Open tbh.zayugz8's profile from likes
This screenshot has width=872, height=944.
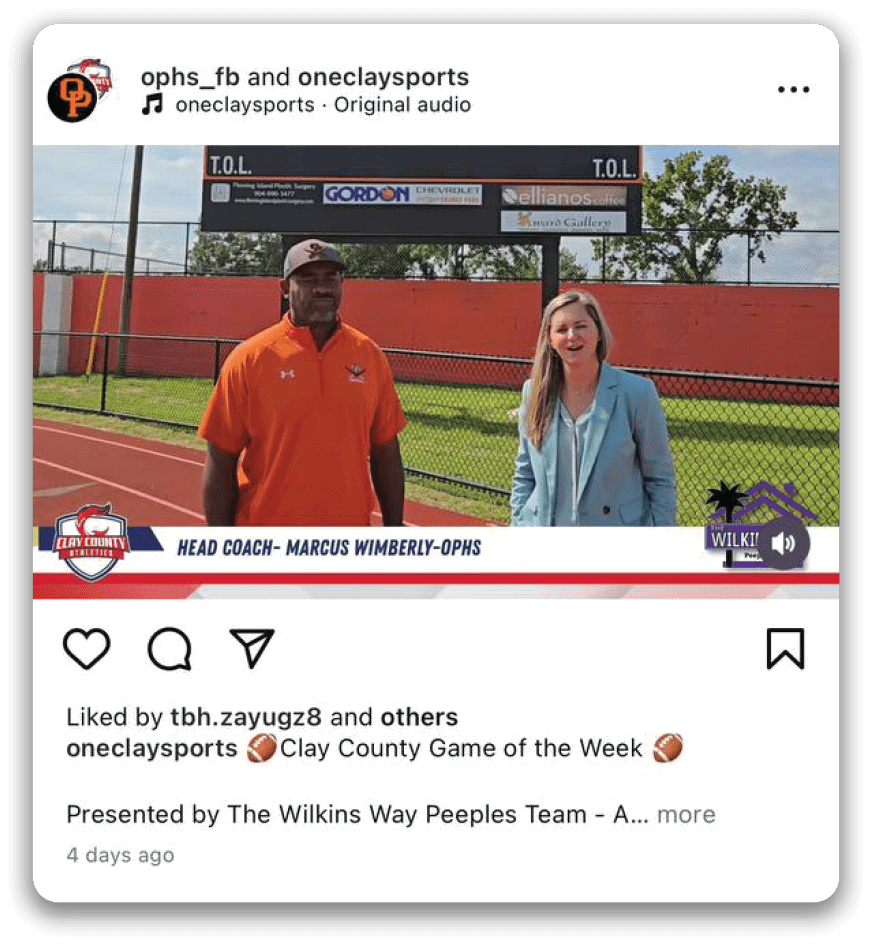click(247, 717)
